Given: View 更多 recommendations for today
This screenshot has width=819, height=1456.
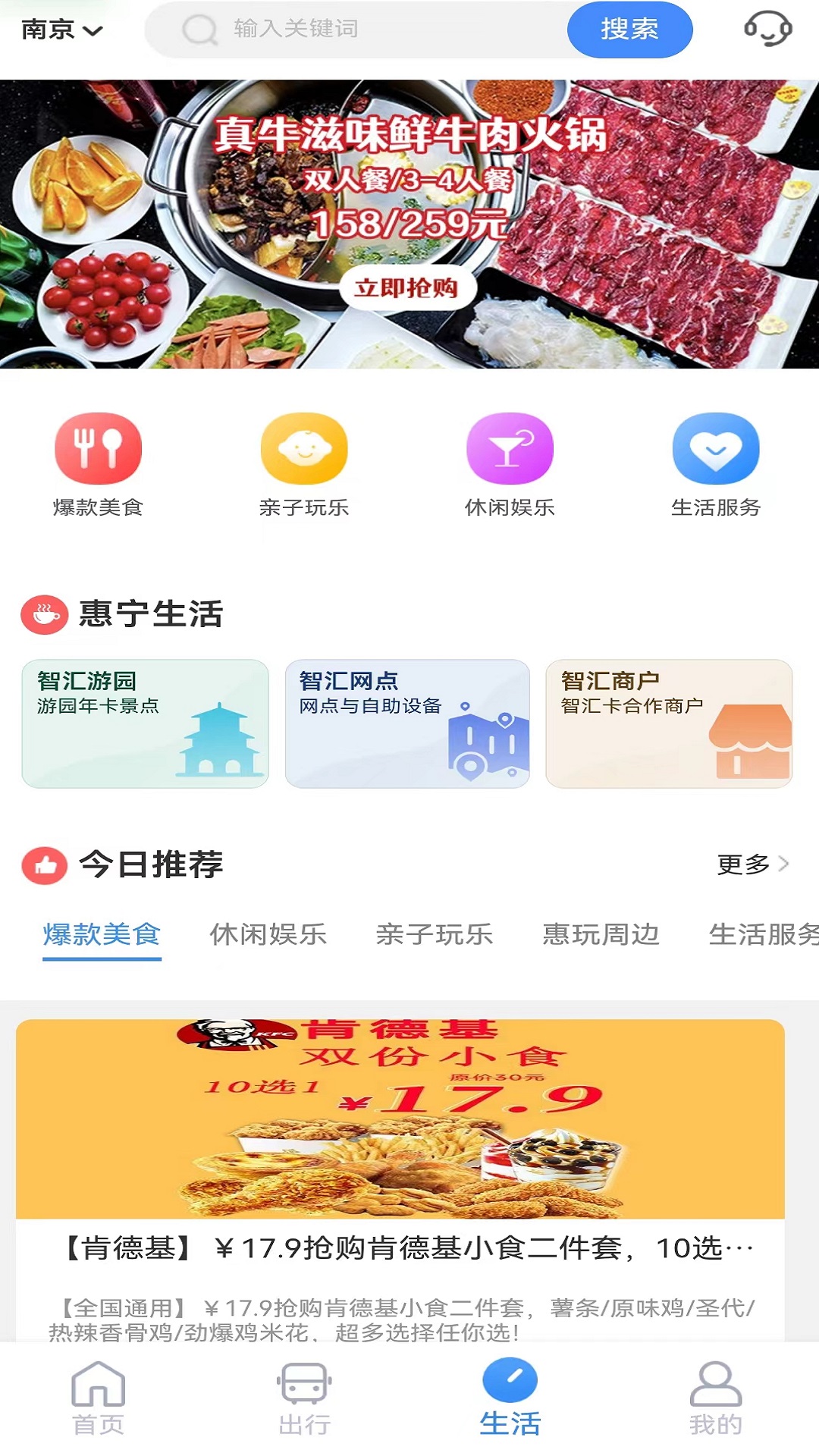Looking at the screenshot, I should 752,864.
